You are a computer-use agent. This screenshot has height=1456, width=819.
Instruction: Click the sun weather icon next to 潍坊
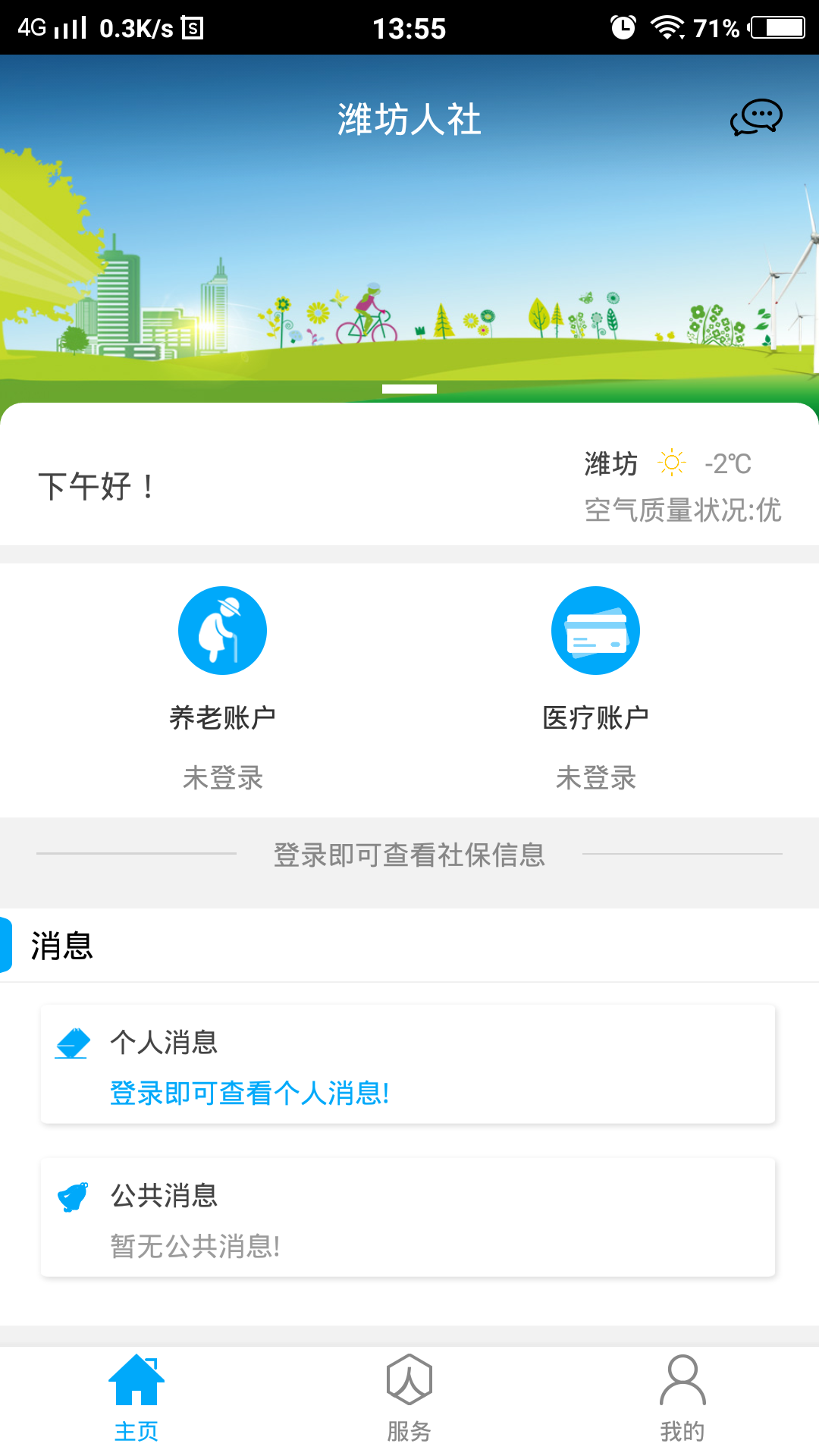tap(672, 463)
